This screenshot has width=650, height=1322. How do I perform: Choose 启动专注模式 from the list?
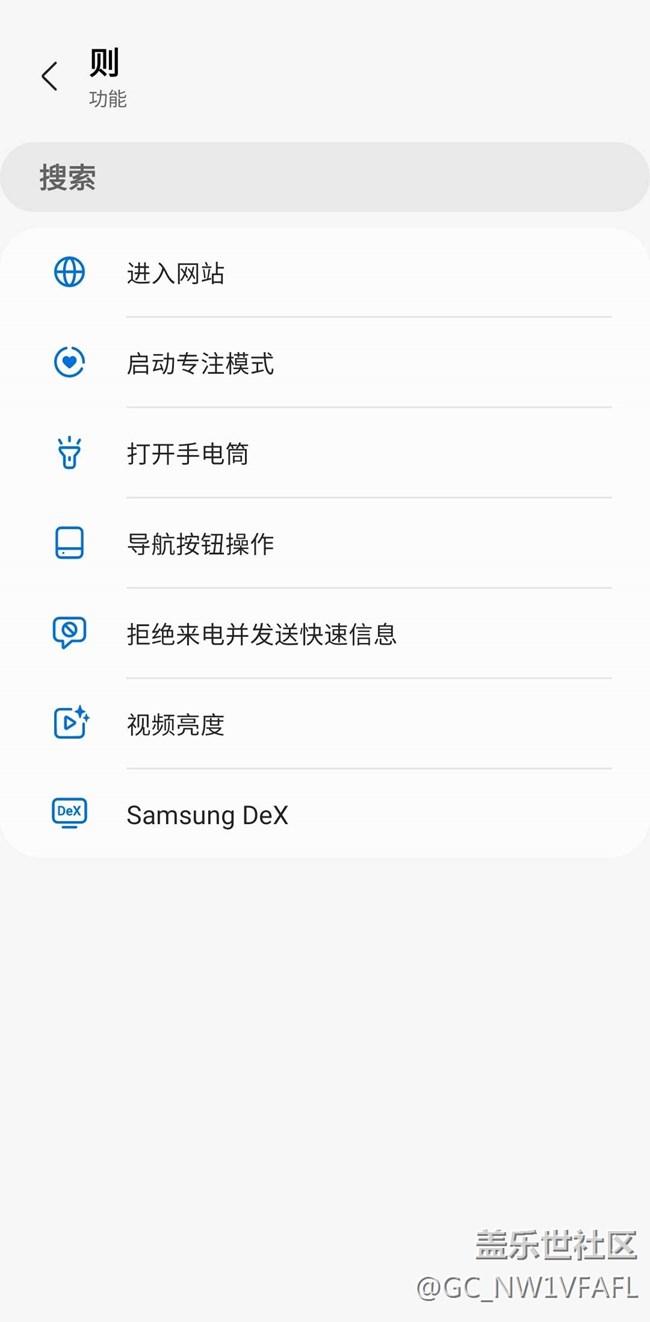point(325,363)
